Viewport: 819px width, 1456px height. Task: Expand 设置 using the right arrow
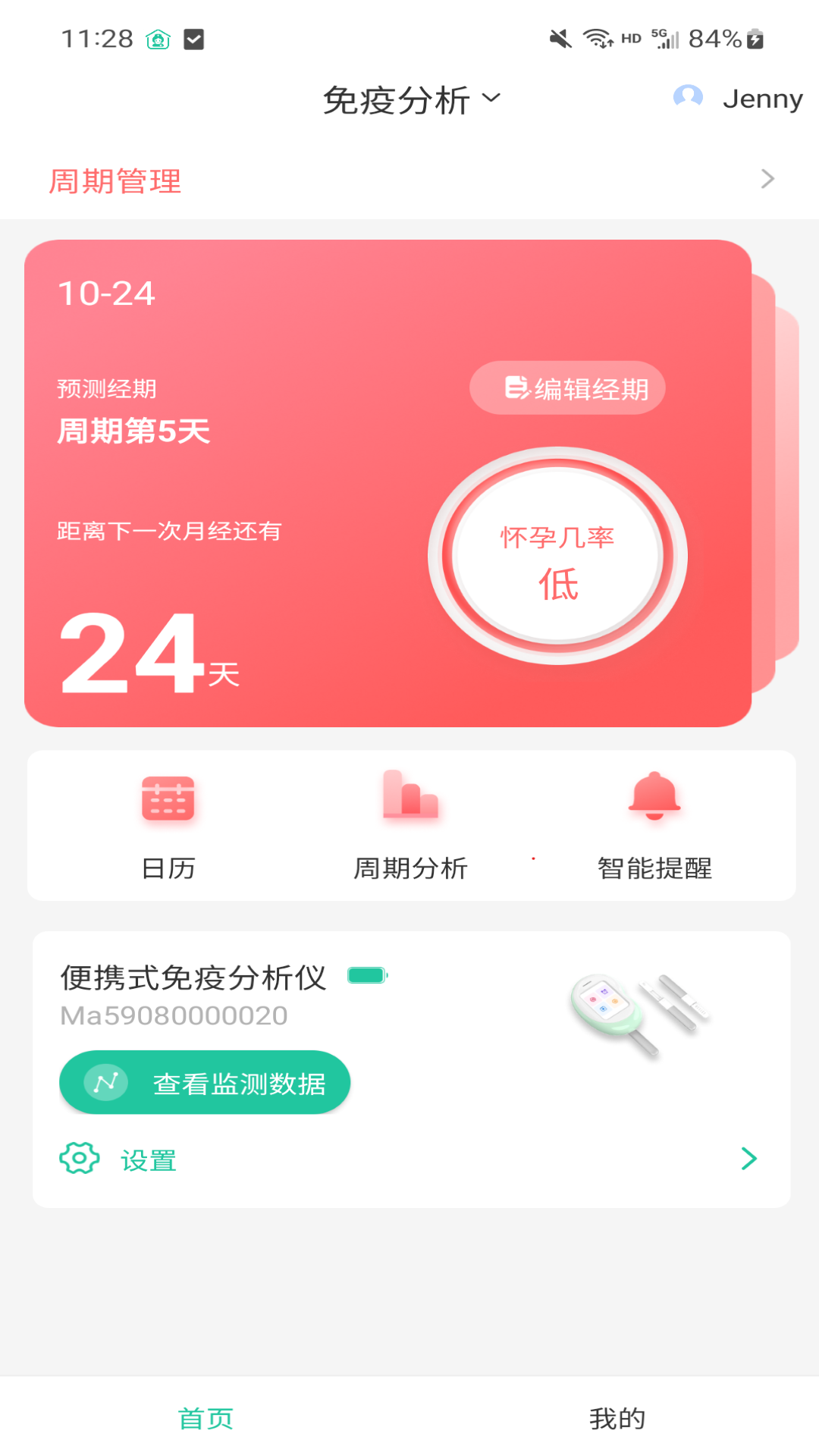click(749, 1158)
